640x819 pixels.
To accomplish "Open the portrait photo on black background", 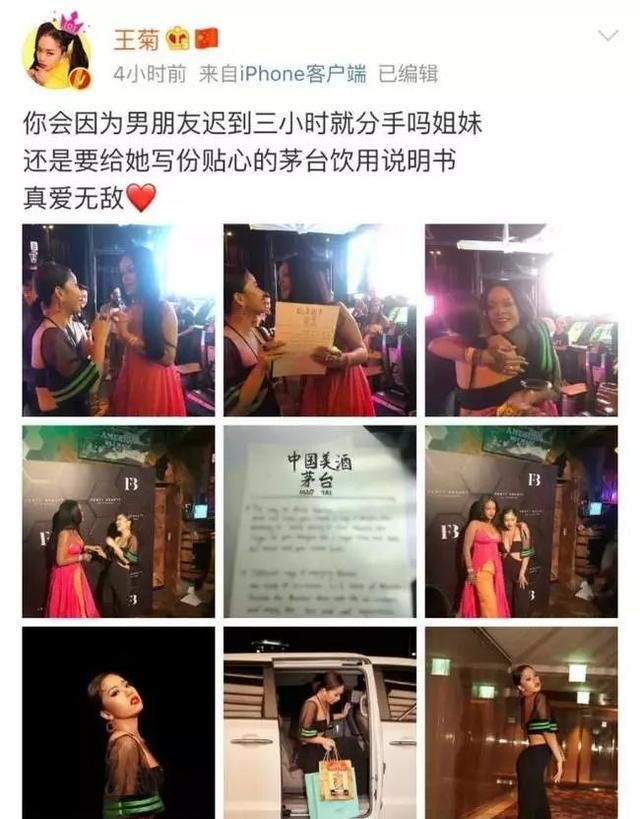I will 118,723.
